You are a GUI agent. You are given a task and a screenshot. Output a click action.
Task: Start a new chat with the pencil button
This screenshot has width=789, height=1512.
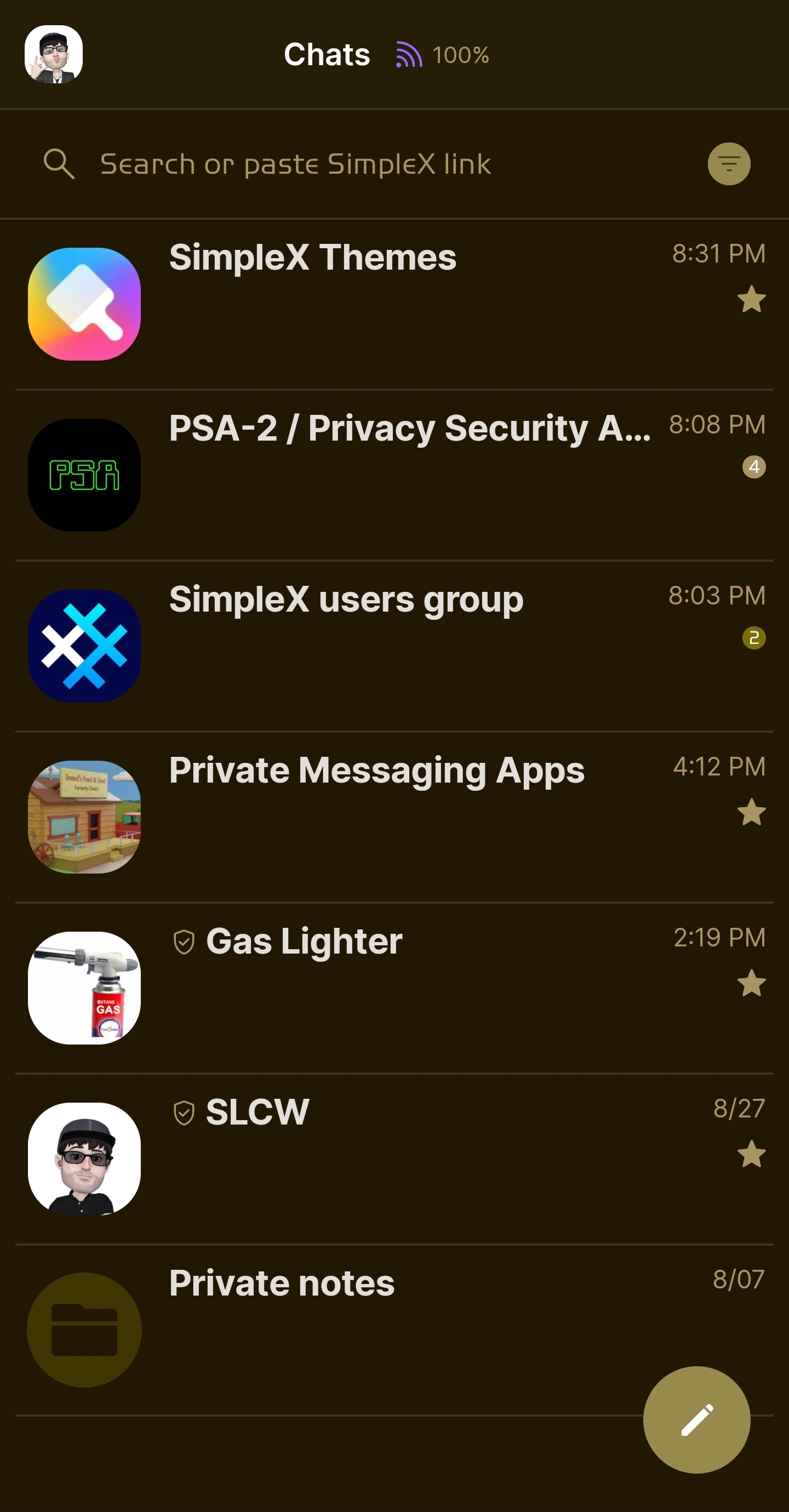click(x=696, y=1420)
